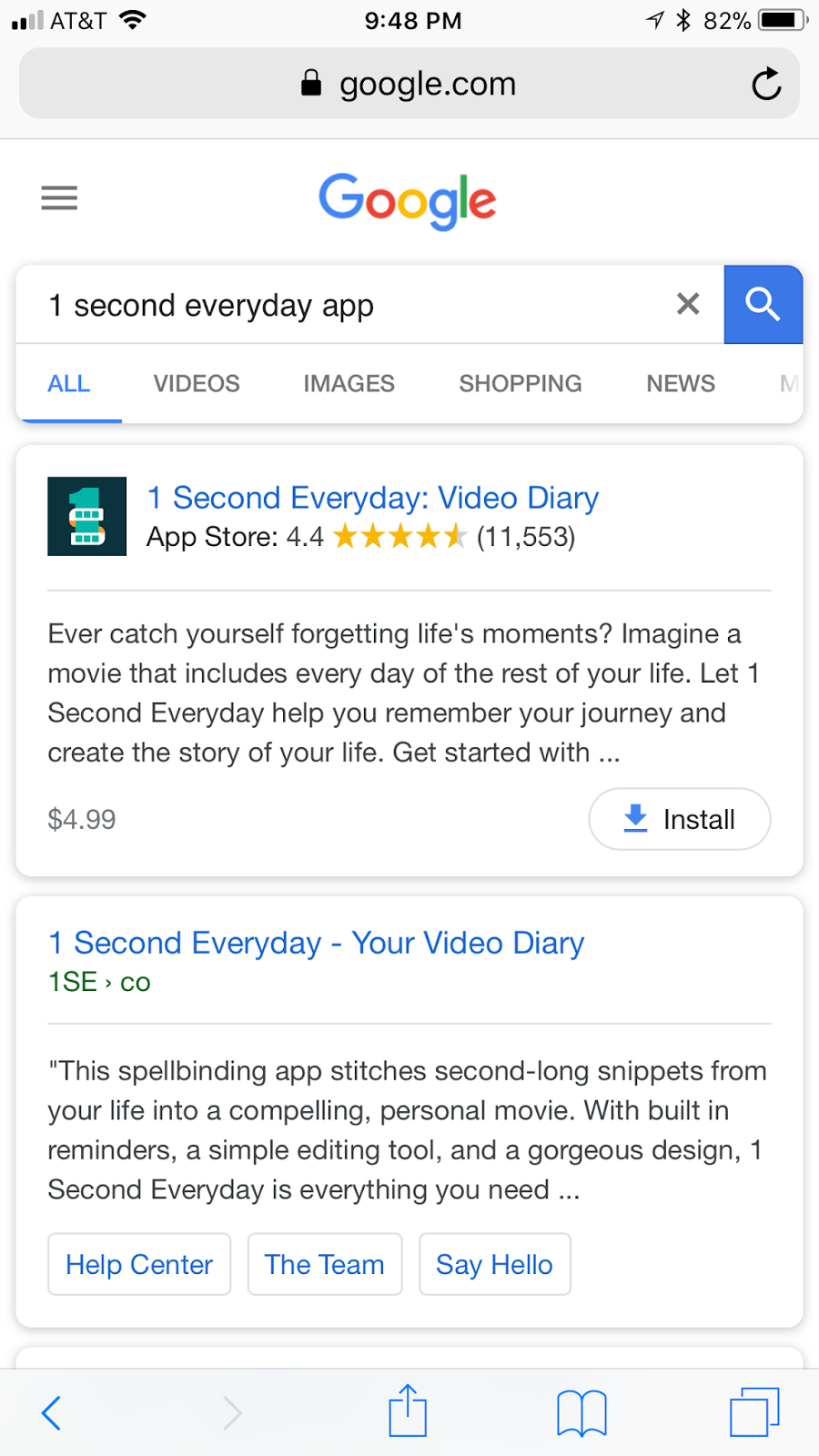Screen dimensions: 819x1456
Task: Tap the tabs overview icon
Action: pos(753,1410)
